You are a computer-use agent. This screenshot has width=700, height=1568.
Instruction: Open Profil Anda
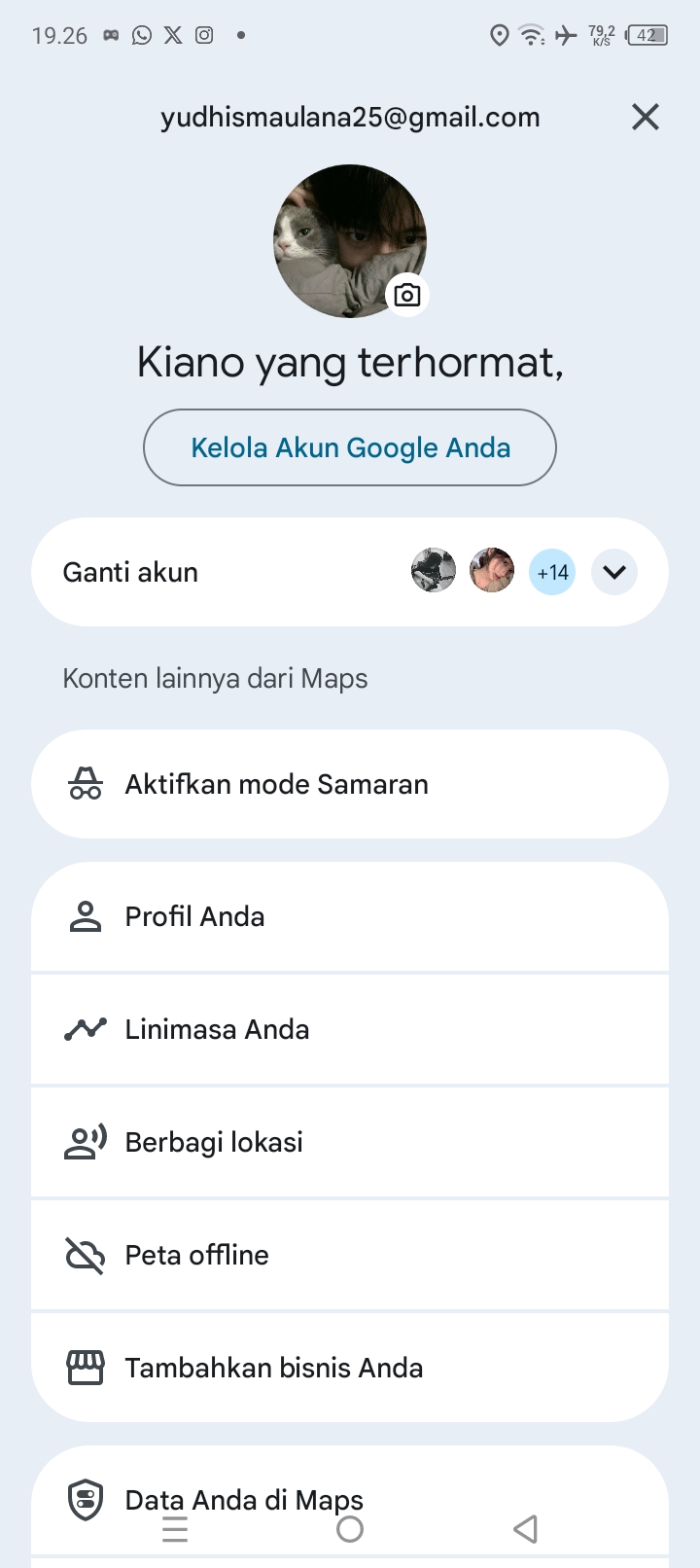click(350, 916)
